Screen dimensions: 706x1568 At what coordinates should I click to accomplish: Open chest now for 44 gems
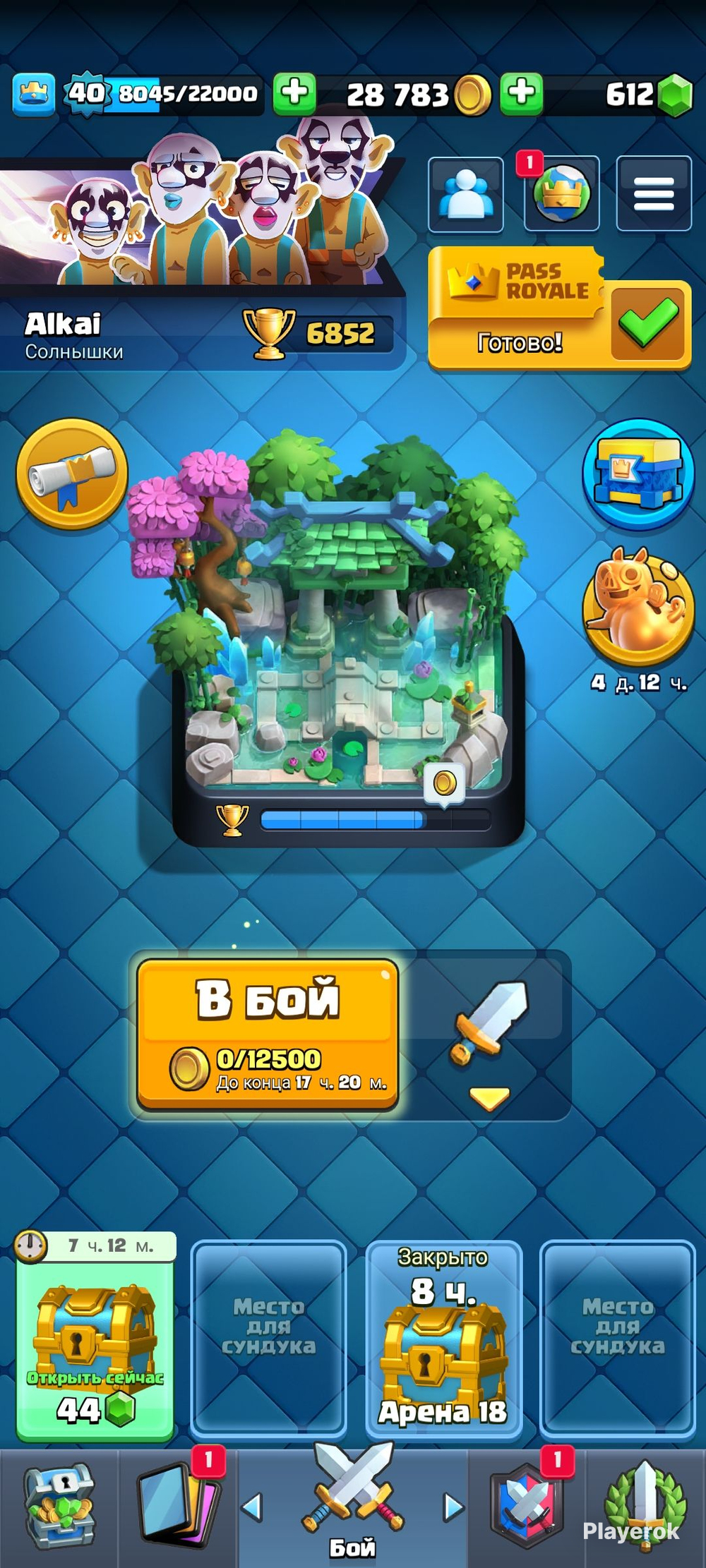coord(95,1337)
